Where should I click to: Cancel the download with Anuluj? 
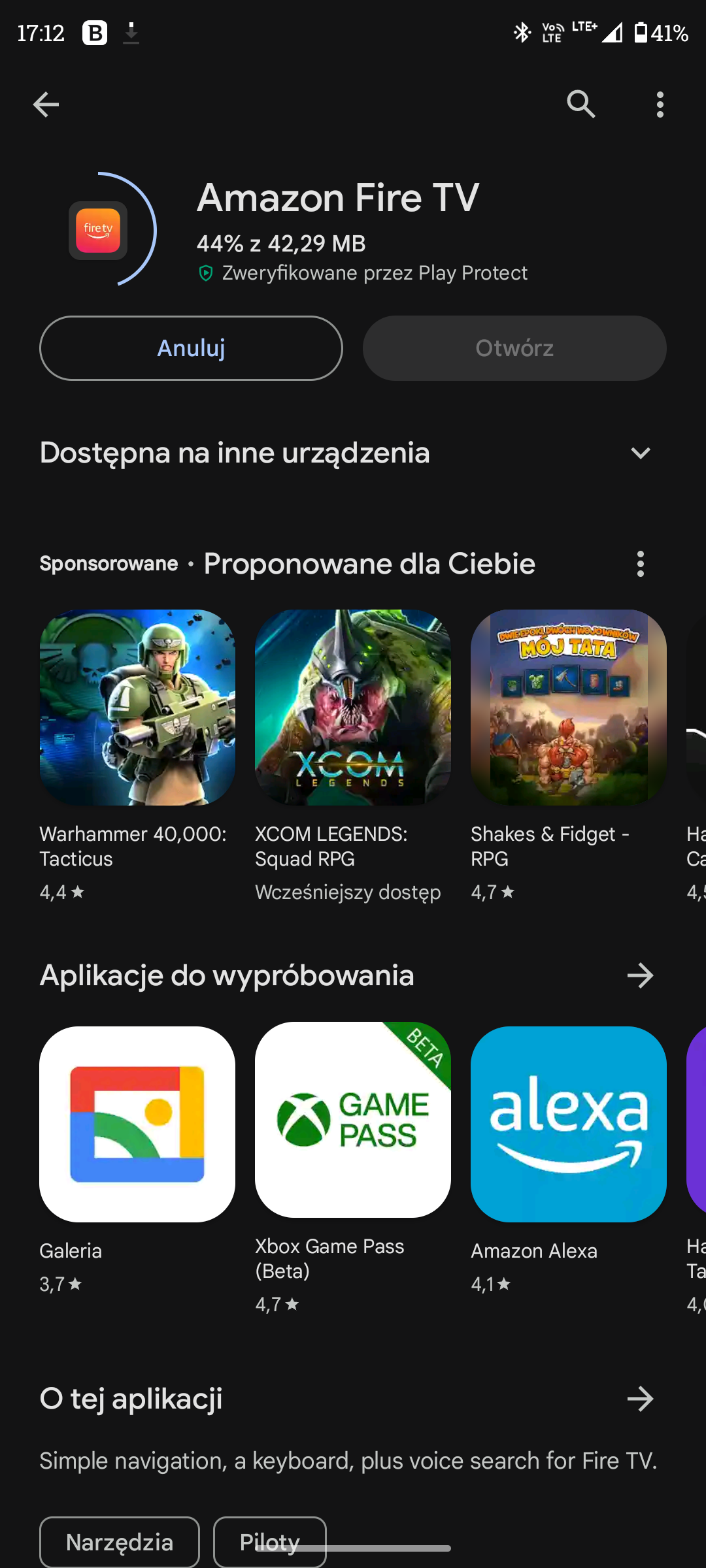[x=191, y=348]
